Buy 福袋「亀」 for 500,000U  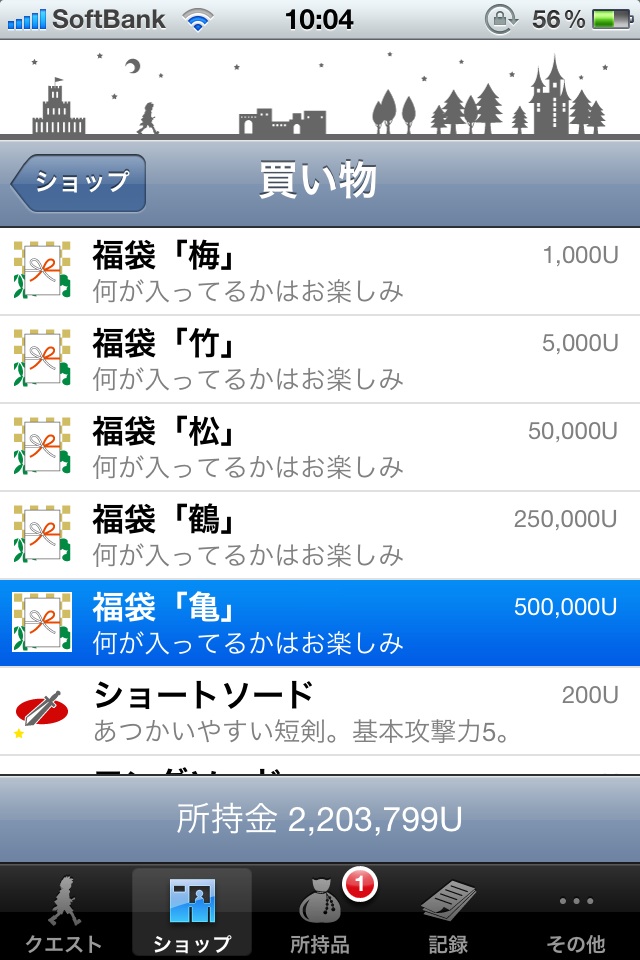coord(320,624)
